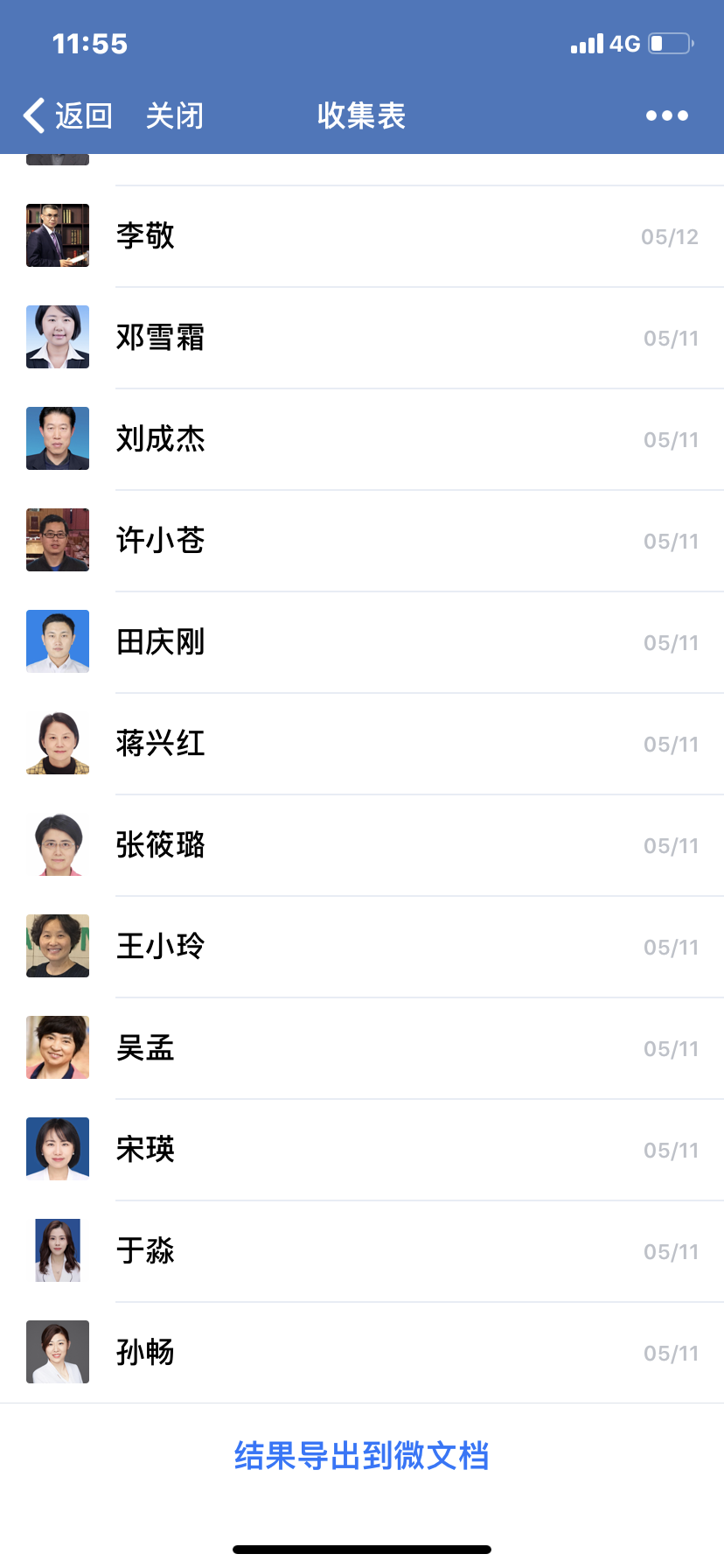
Task: Open 李敬's submission entry
Action: (x=362, y=236)
